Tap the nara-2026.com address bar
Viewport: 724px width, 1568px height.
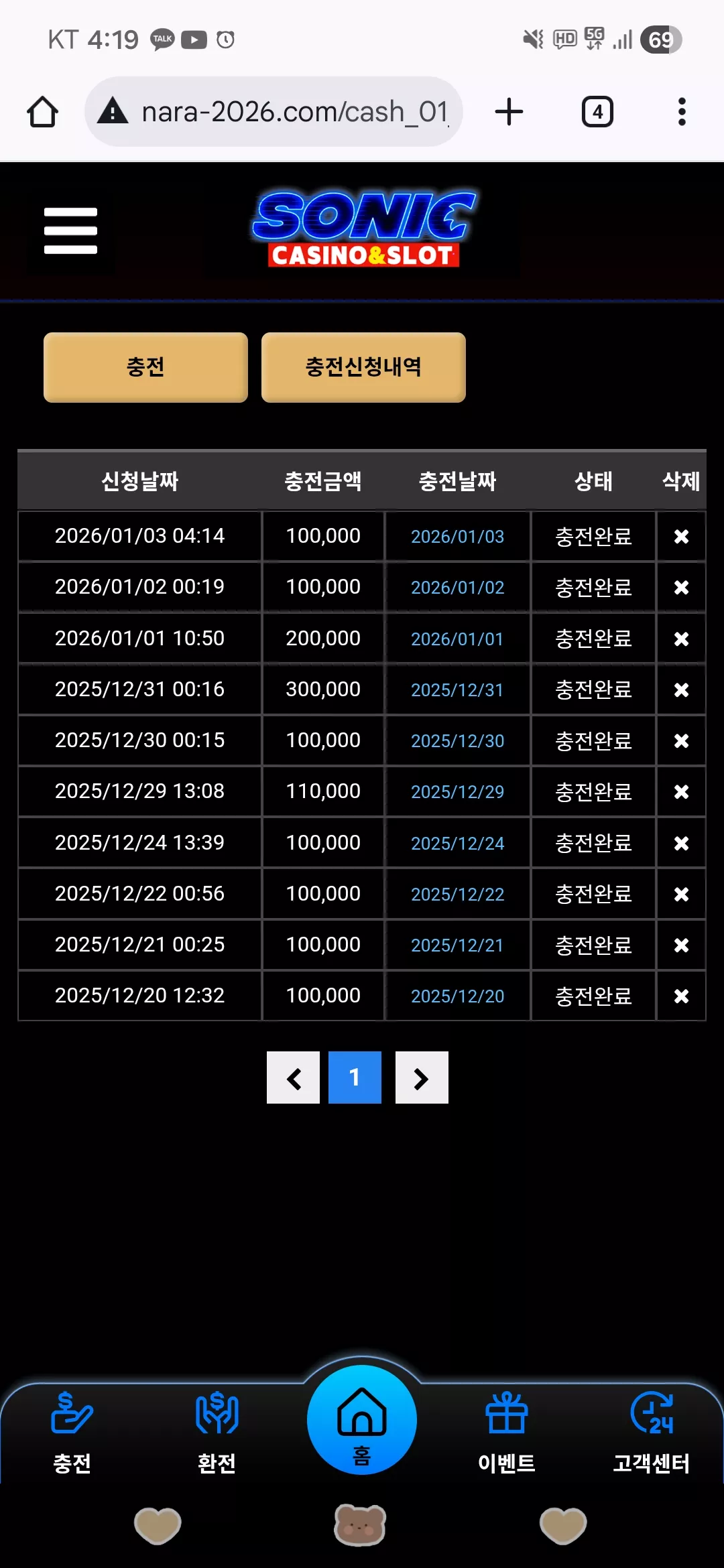[x=274, y=112]
